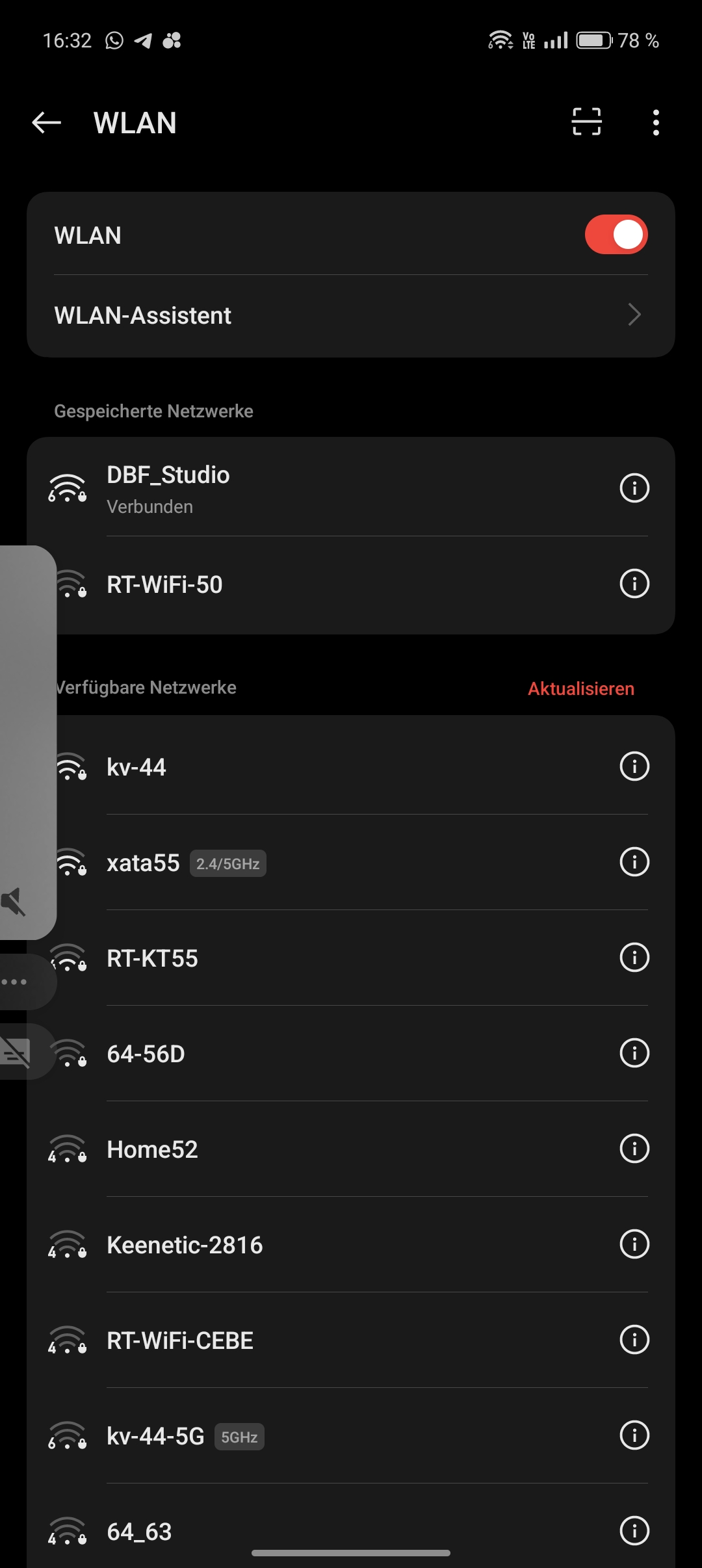
Task: View info for xata55 network
Action: click(634, 862)
